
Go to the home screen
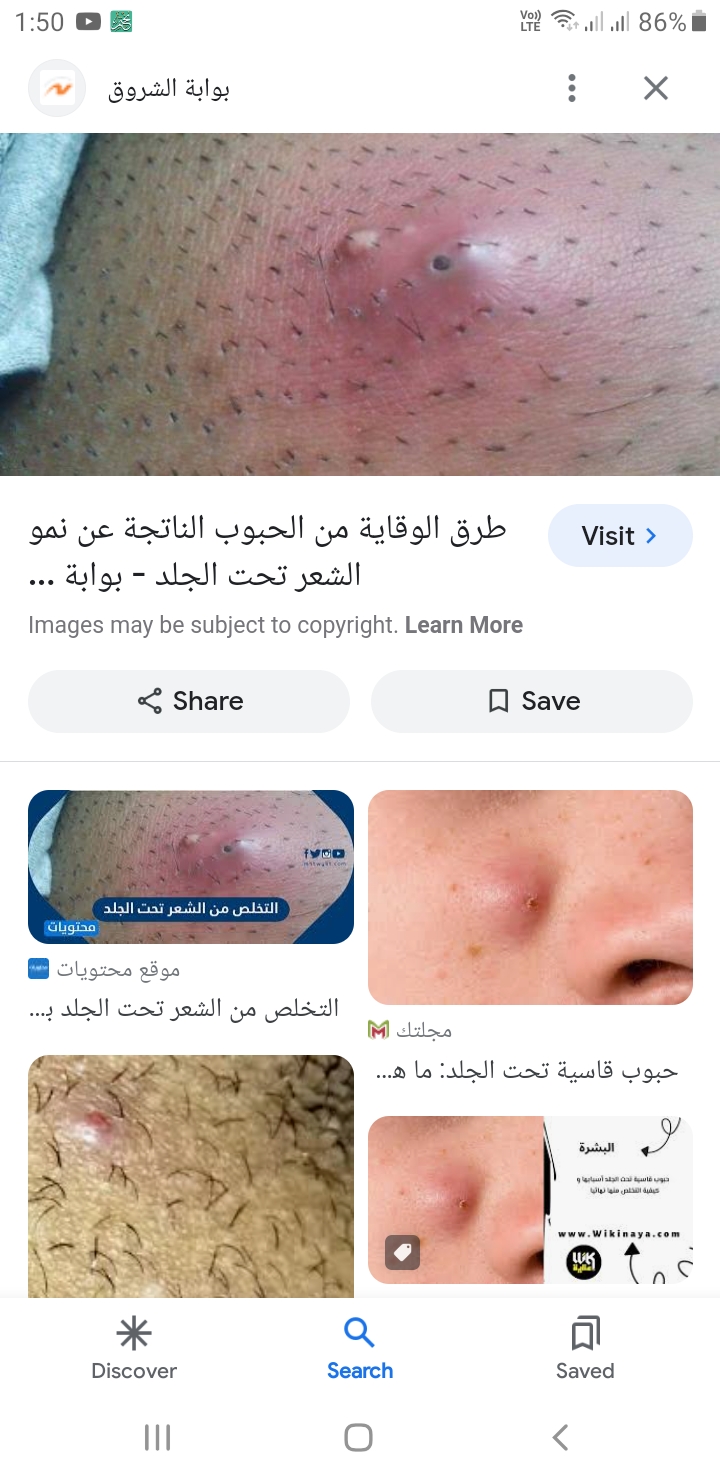tap(359, 1438)
